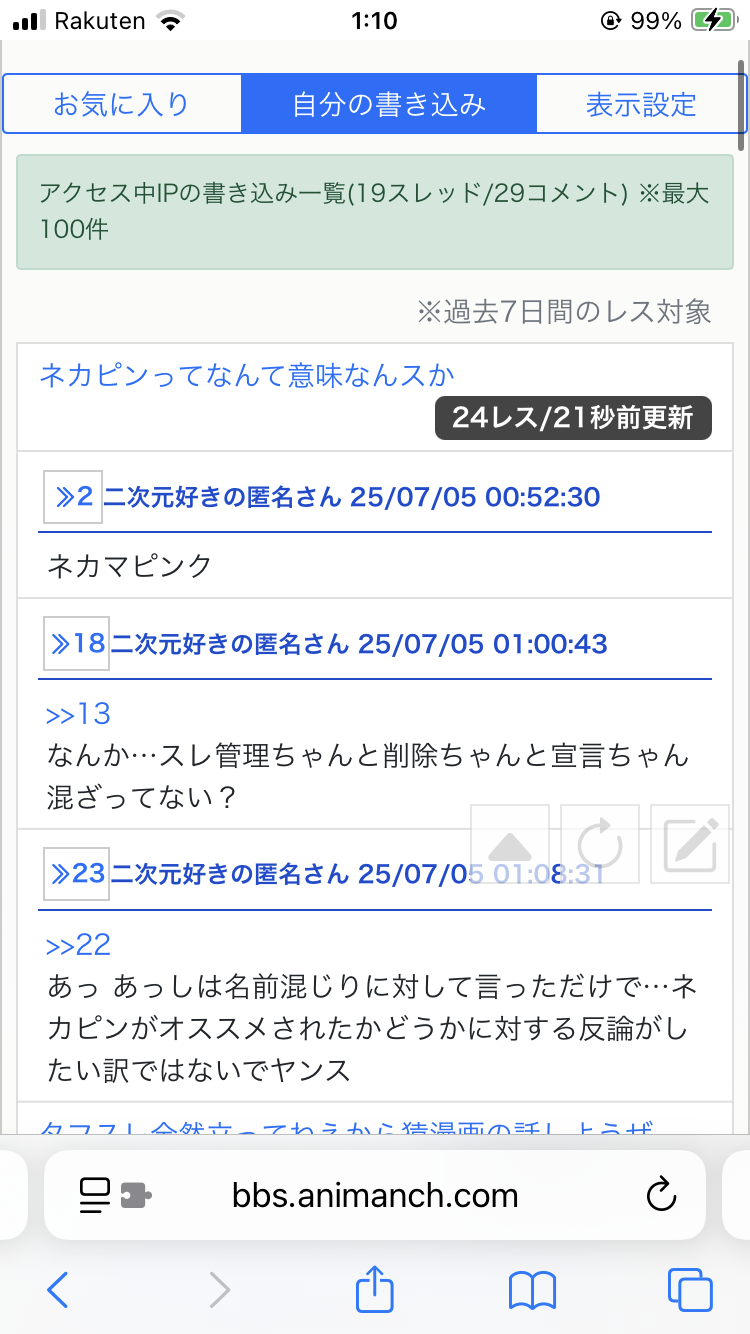This screenshot has width=750, height=1334.
Task: Show all open Safari tabs
Action: click(690, 1290)
